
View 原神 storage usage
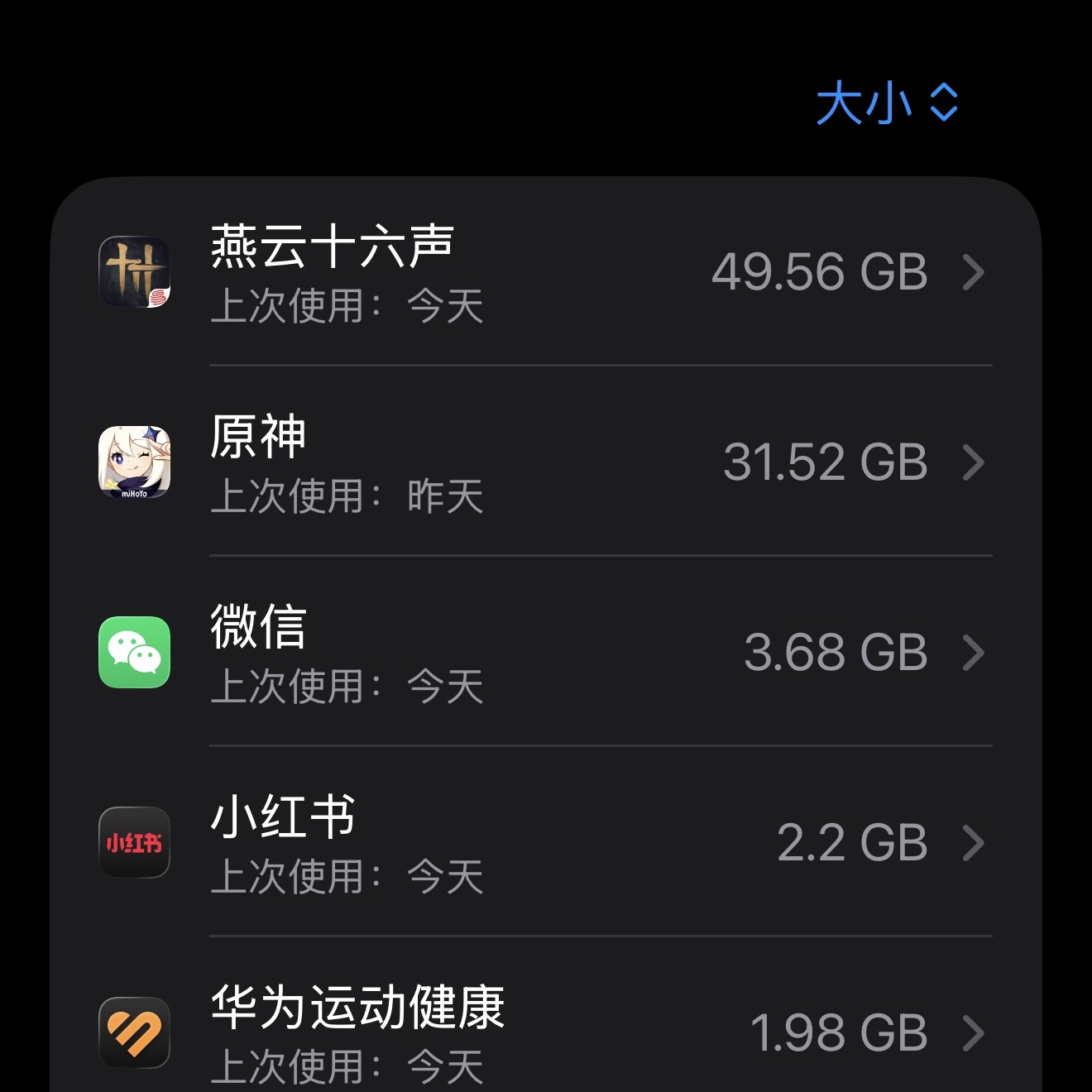coord(544,462)
